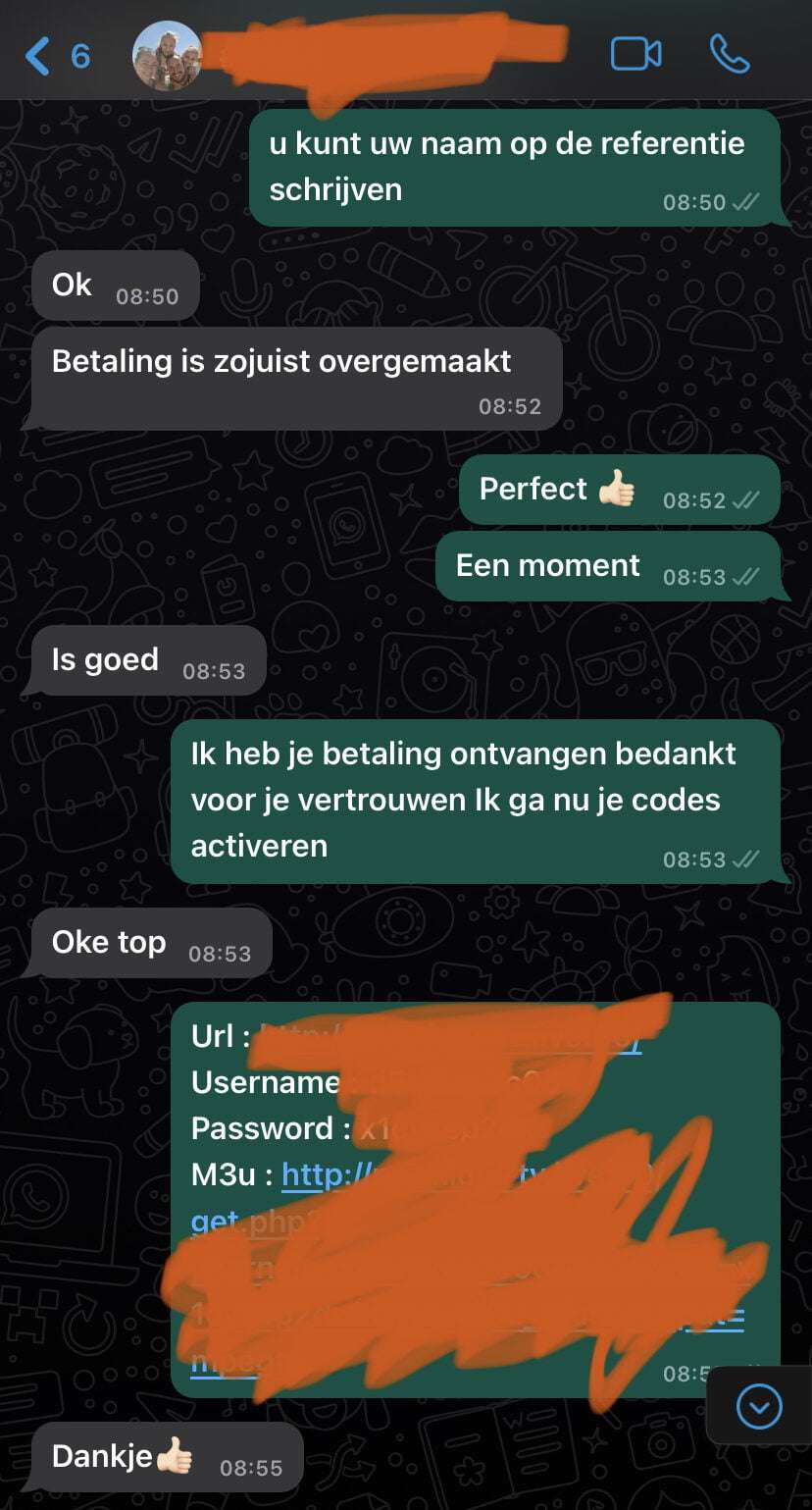Jump to latest messages with down arrow

(x=759, y=1408)
